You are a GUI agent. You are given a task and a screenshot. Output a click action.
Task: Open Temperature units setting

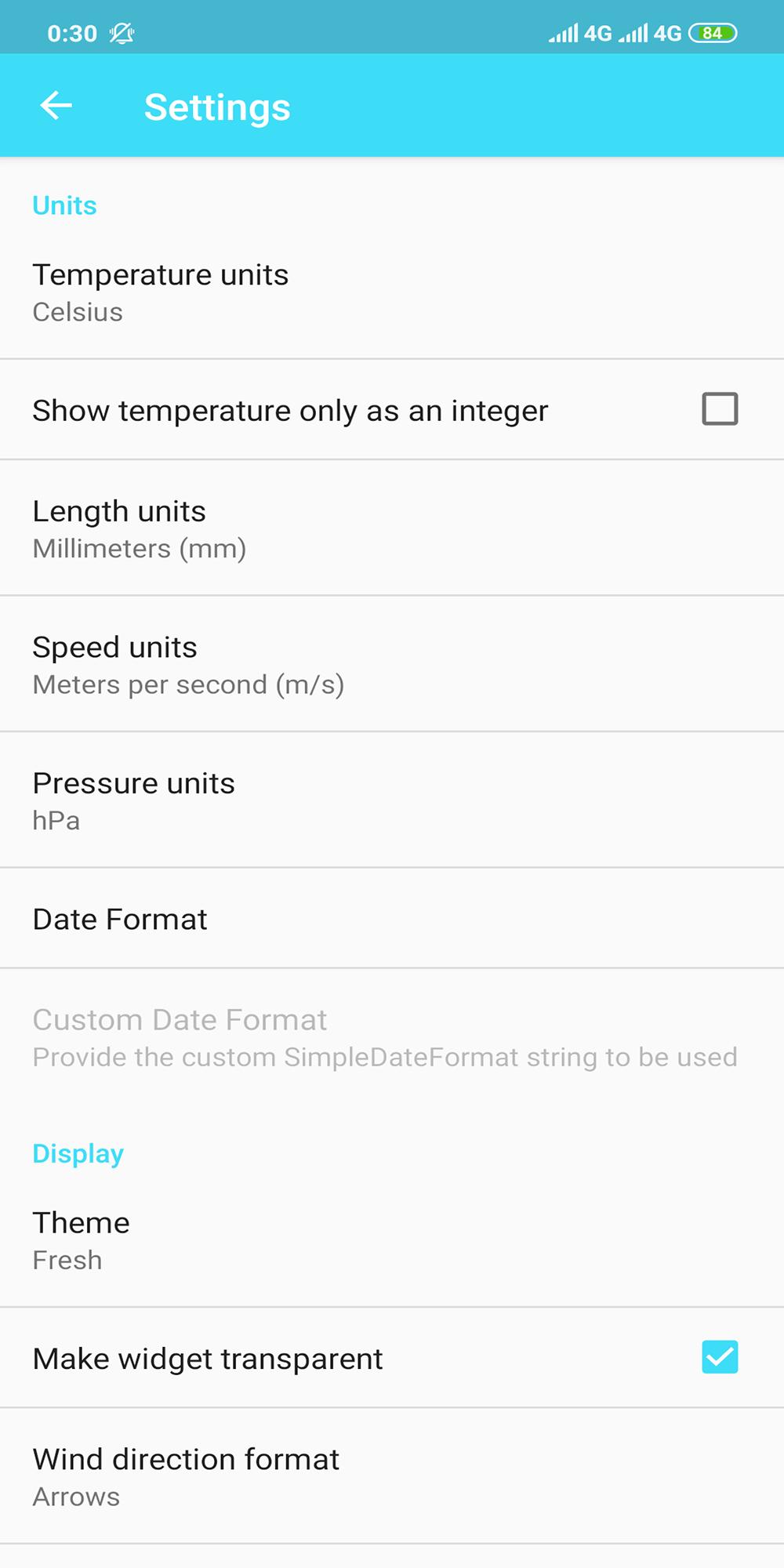coord(392,292)
